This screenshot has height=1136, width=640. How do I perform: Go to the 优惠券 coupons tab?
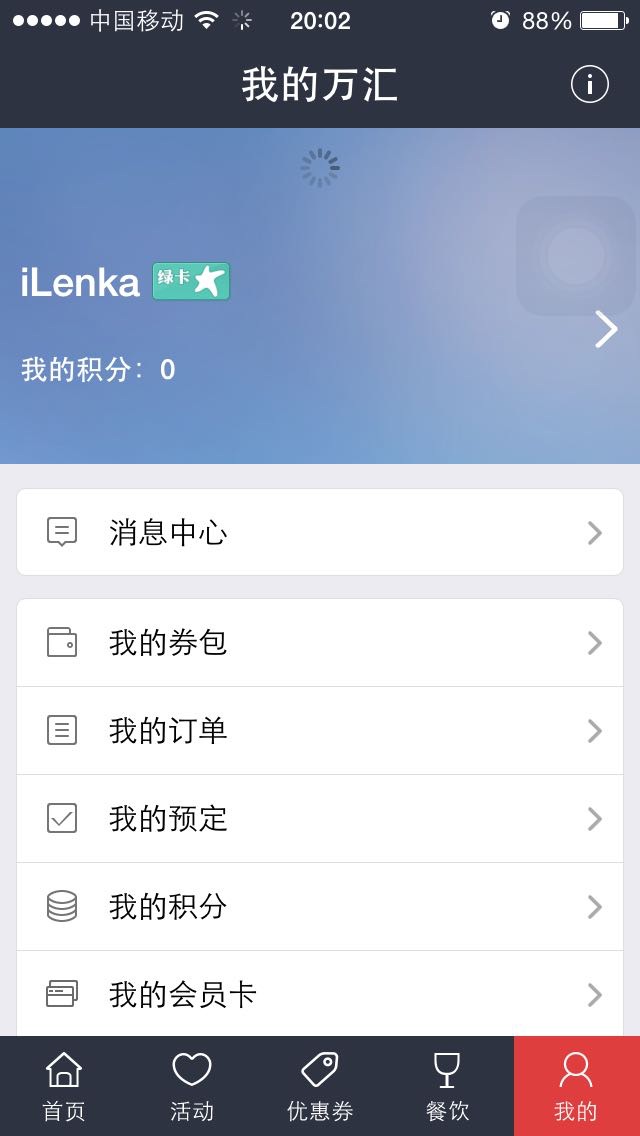pos(320,1086)
